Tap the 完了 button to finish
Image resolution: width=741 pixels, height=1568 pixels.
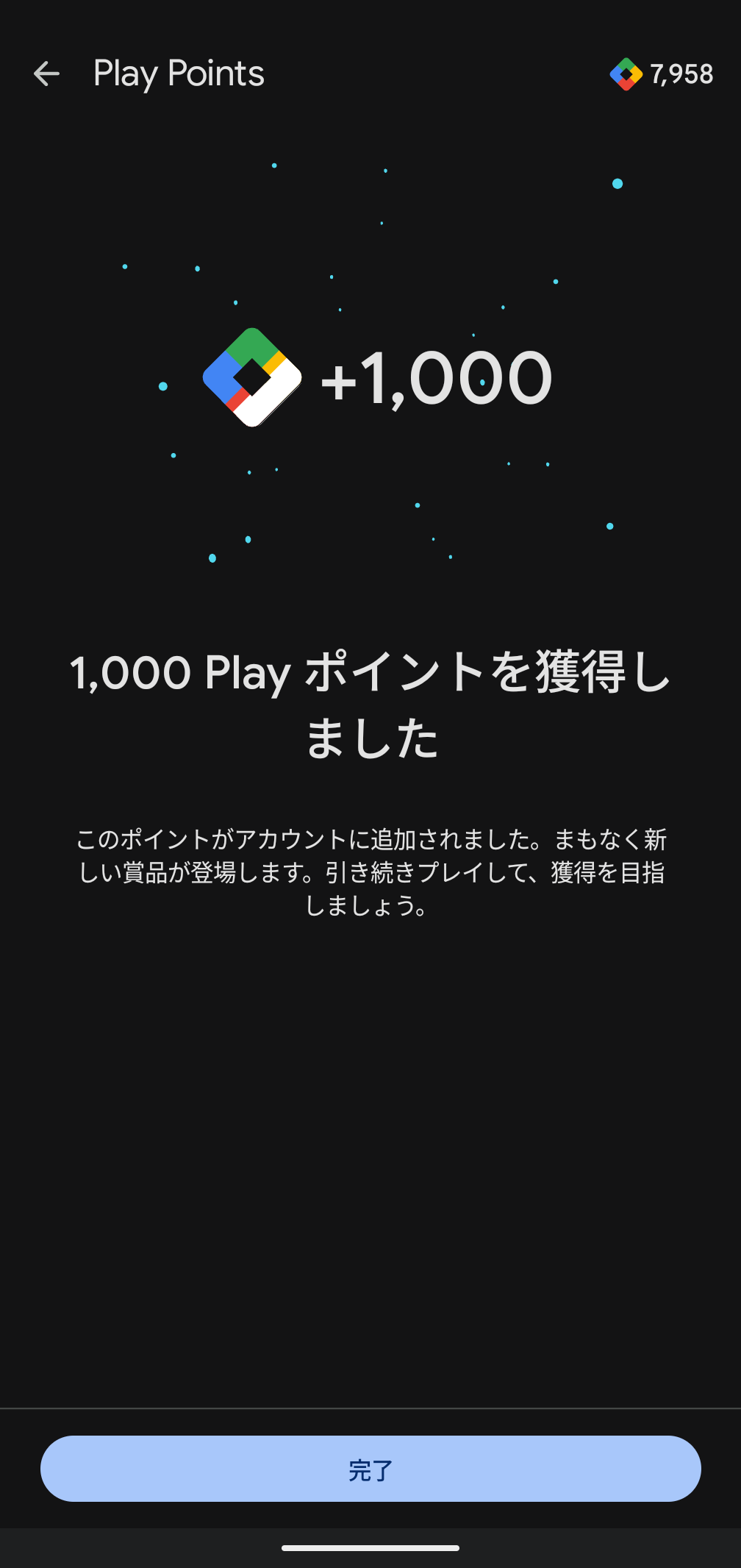370,1469
